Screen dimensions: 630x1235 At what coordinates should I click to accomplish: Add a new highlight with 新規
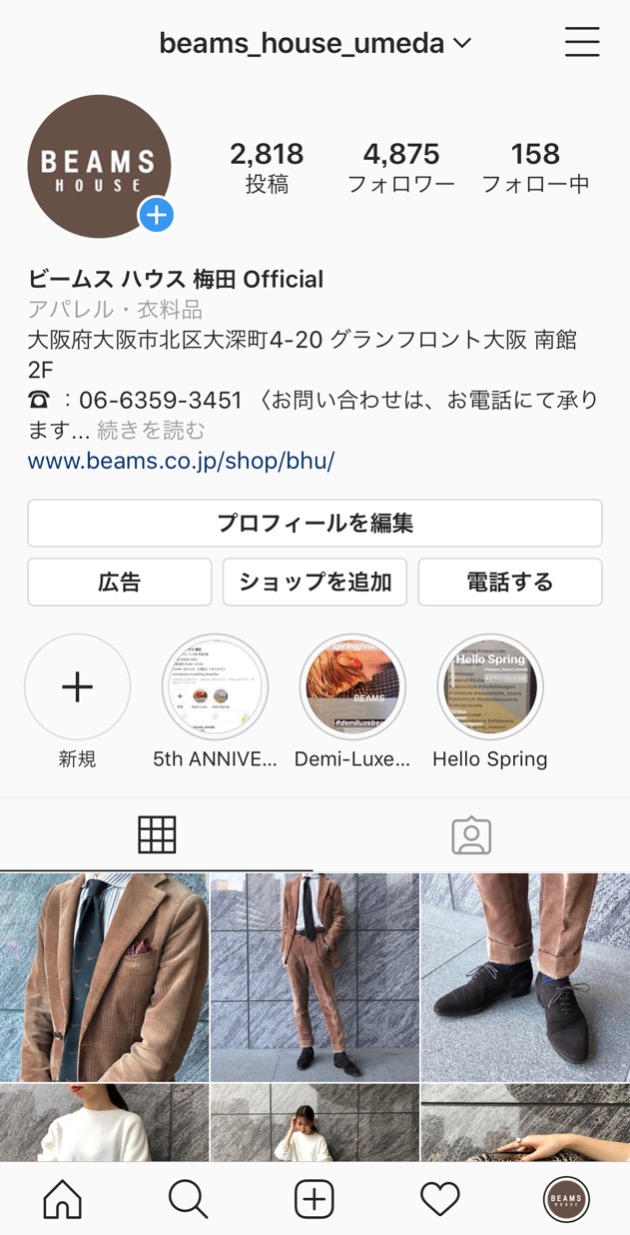[x=77, y=687]
